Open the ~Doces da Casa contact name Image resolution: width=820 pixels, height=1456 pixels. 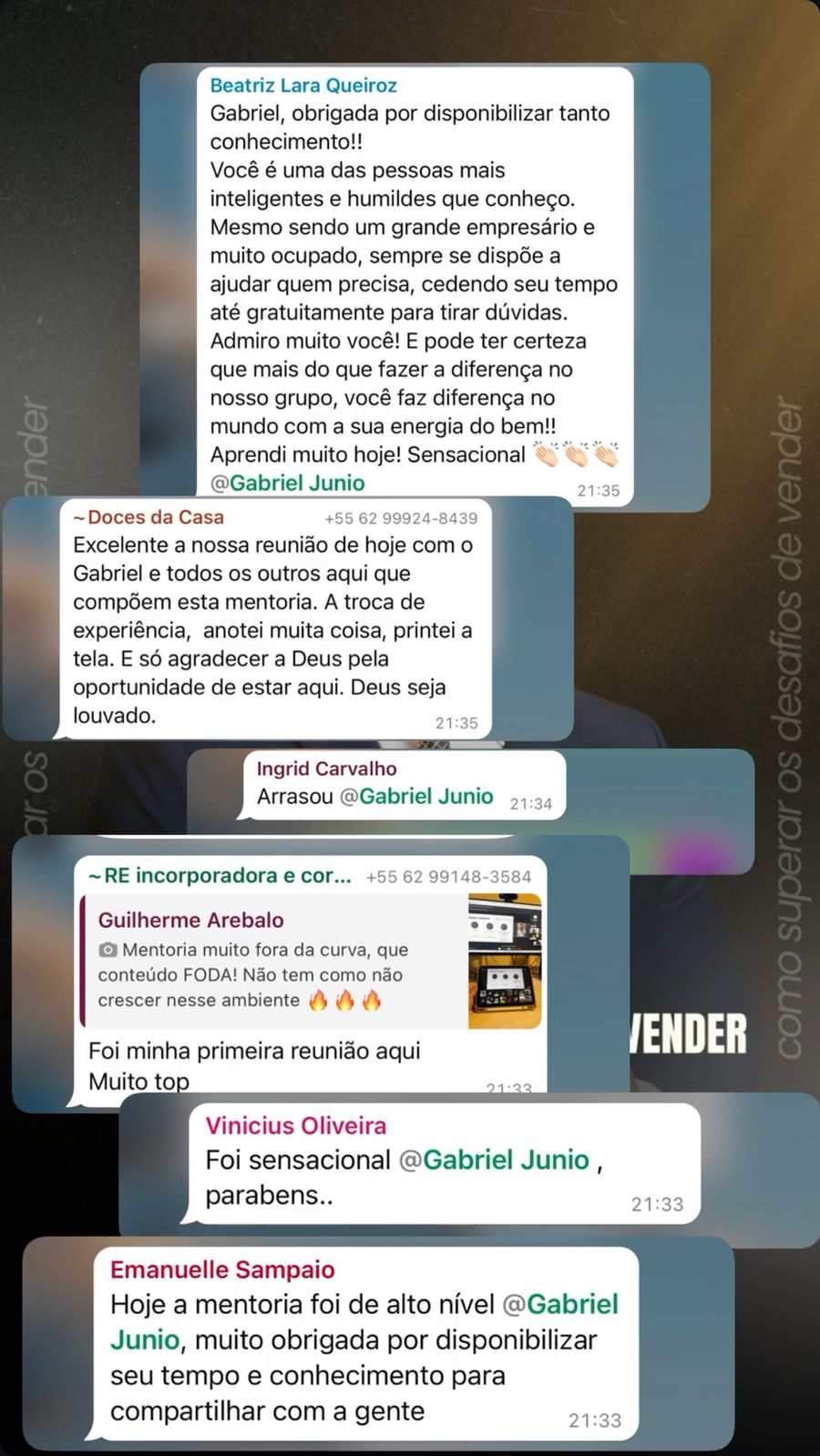148,516
